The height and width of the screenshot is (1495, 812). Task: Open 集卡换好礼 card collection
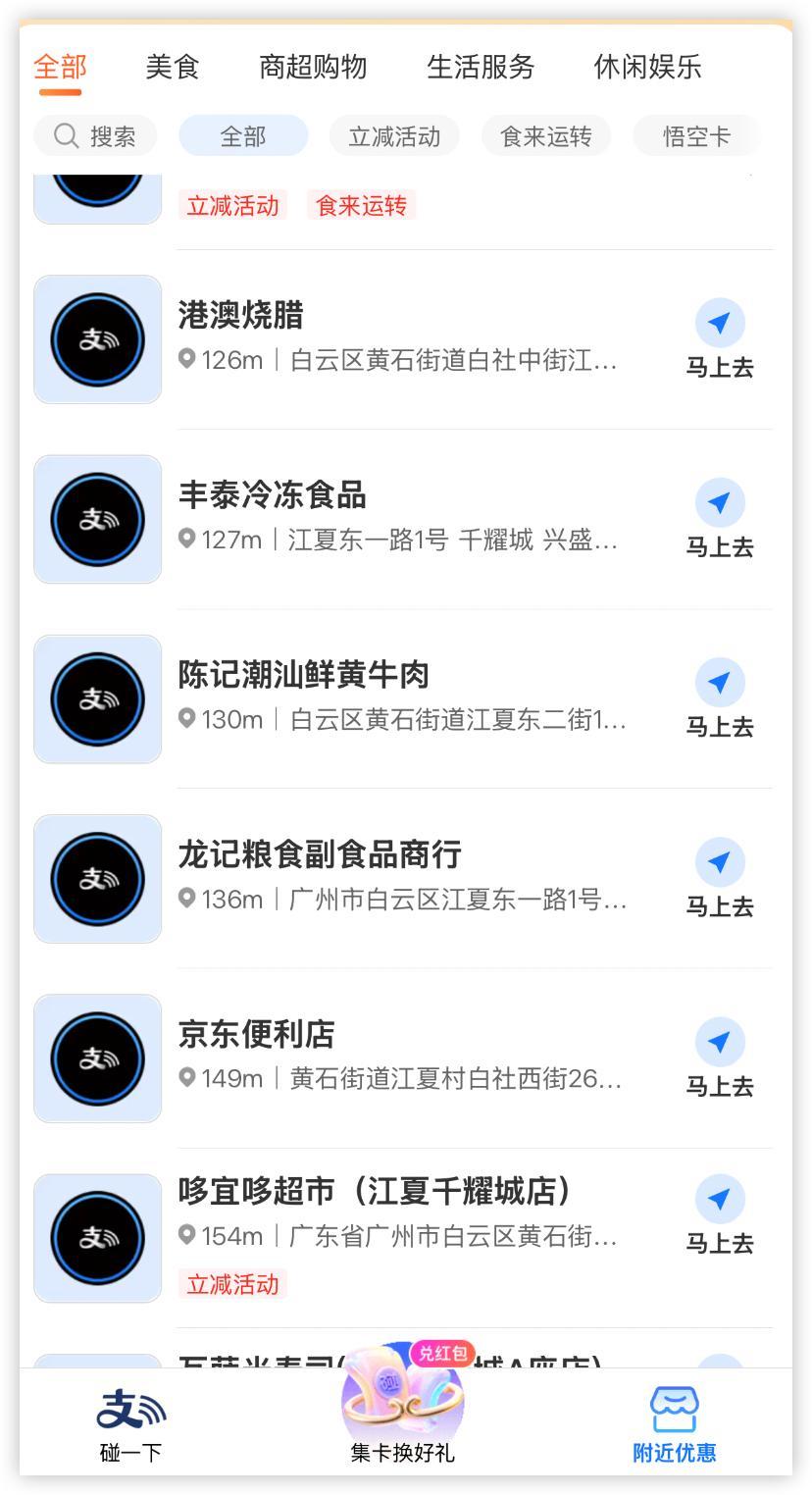402,1413
